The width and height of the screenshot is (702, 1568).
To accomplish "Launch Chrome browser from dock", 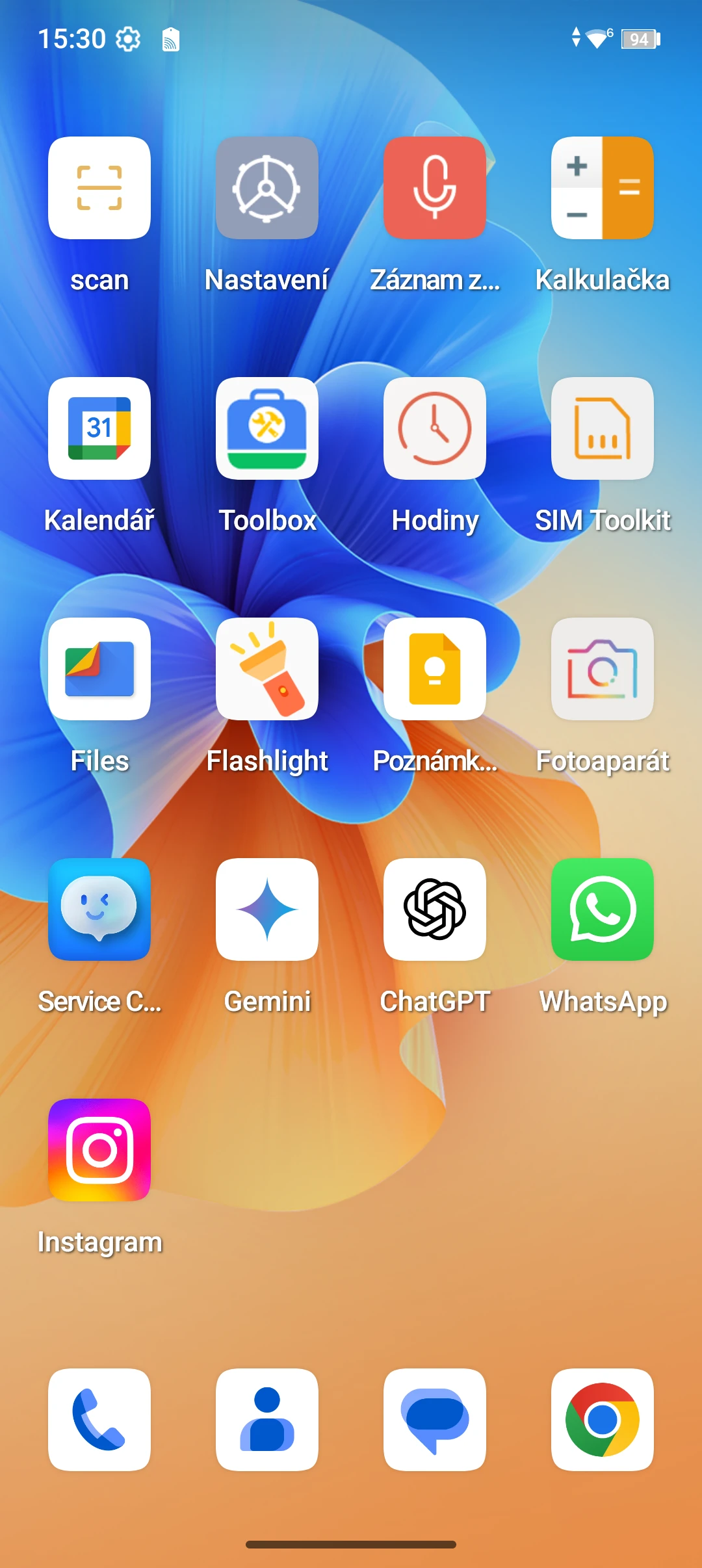I will point(603,1420).
